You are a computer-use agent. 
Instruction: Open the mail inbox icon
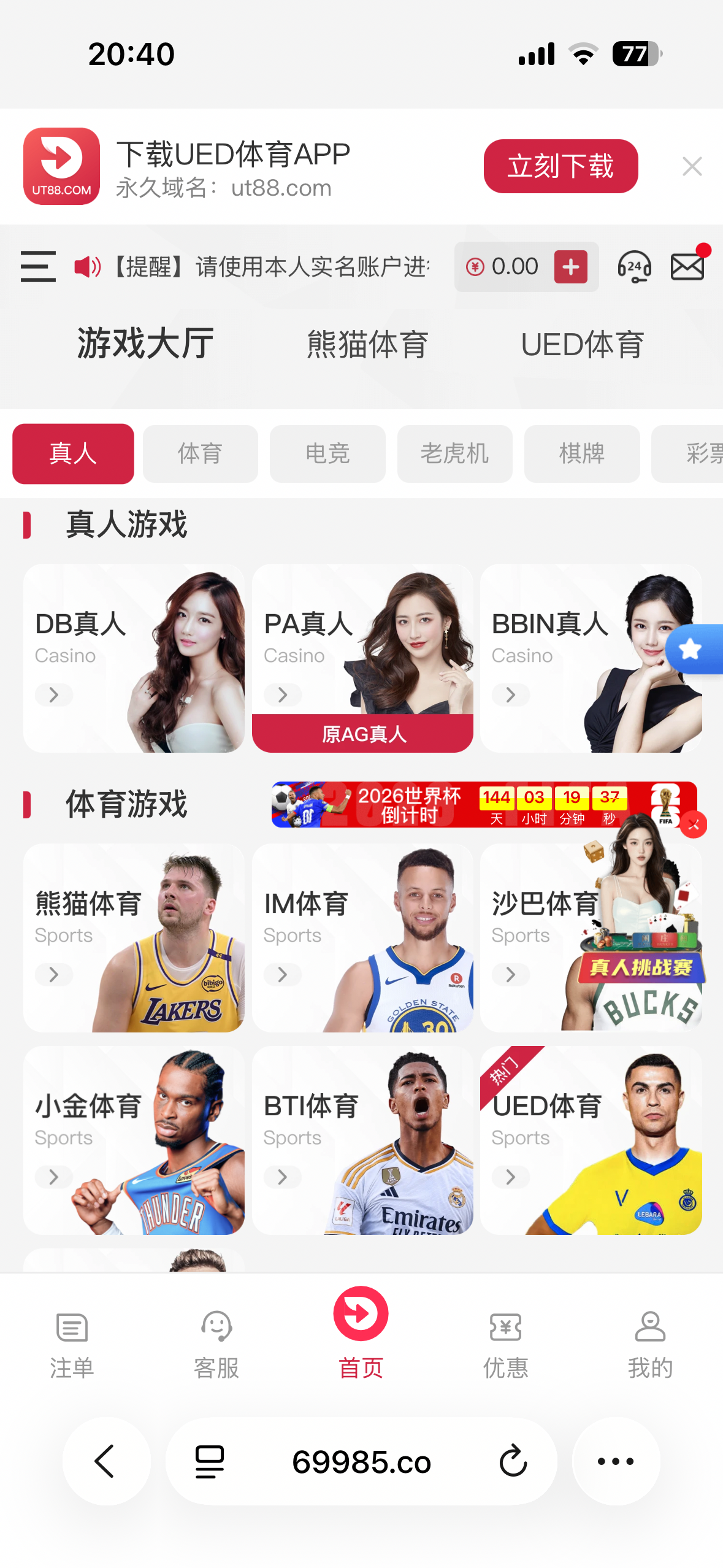[x=687, y=267]
